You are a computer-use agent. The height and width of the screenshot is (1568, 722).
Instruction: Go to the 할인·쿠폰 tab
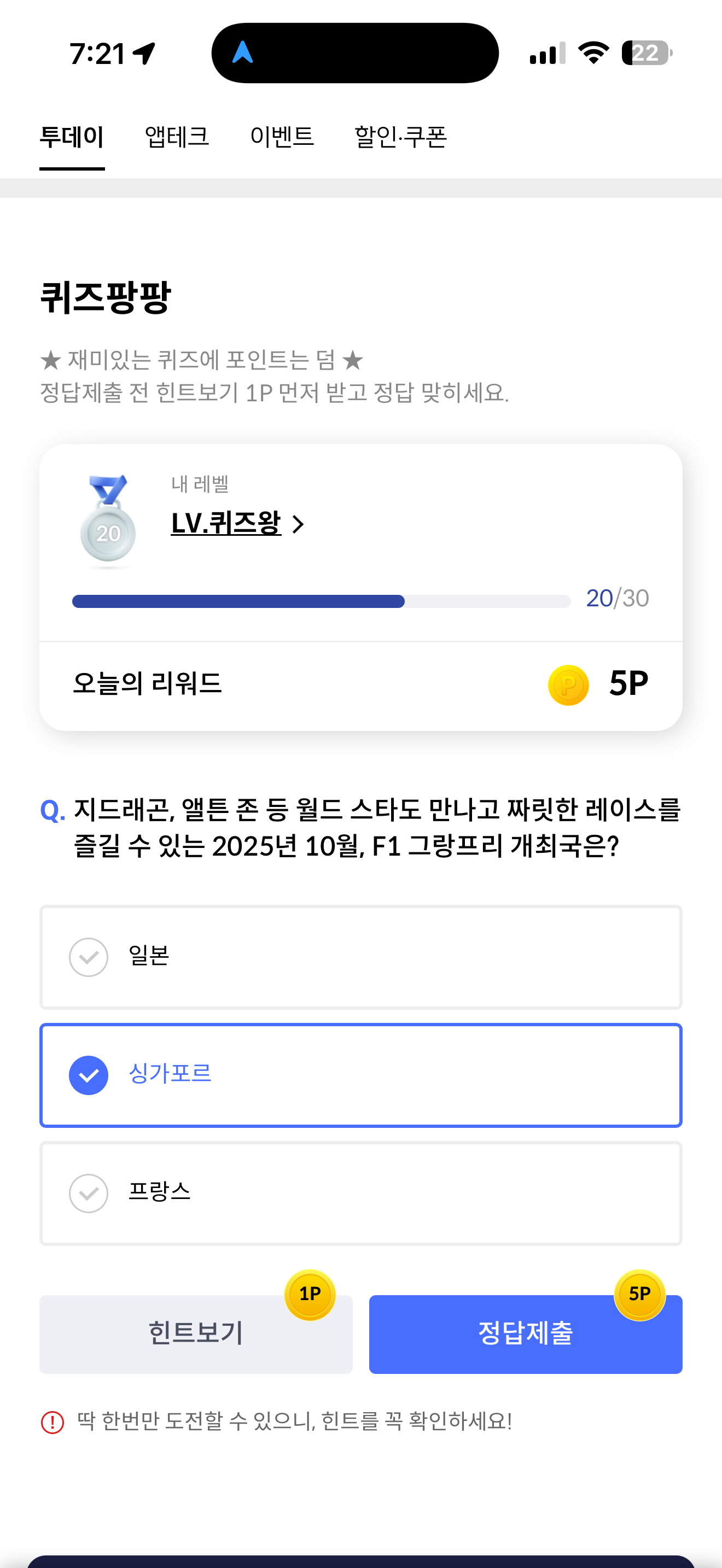400,137
